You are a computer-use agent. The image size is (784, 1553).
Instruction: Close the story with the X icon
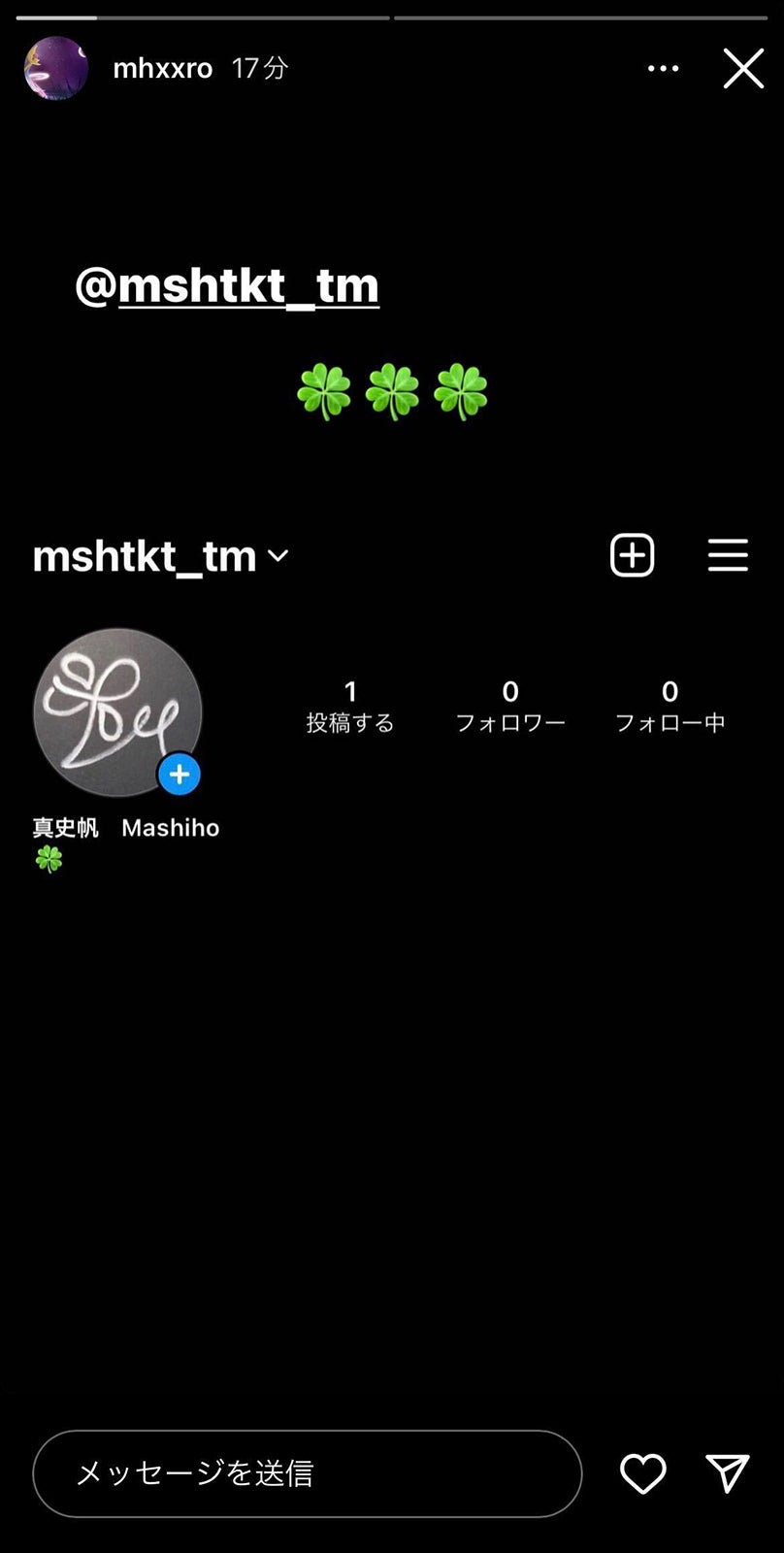tap(743, 68)
